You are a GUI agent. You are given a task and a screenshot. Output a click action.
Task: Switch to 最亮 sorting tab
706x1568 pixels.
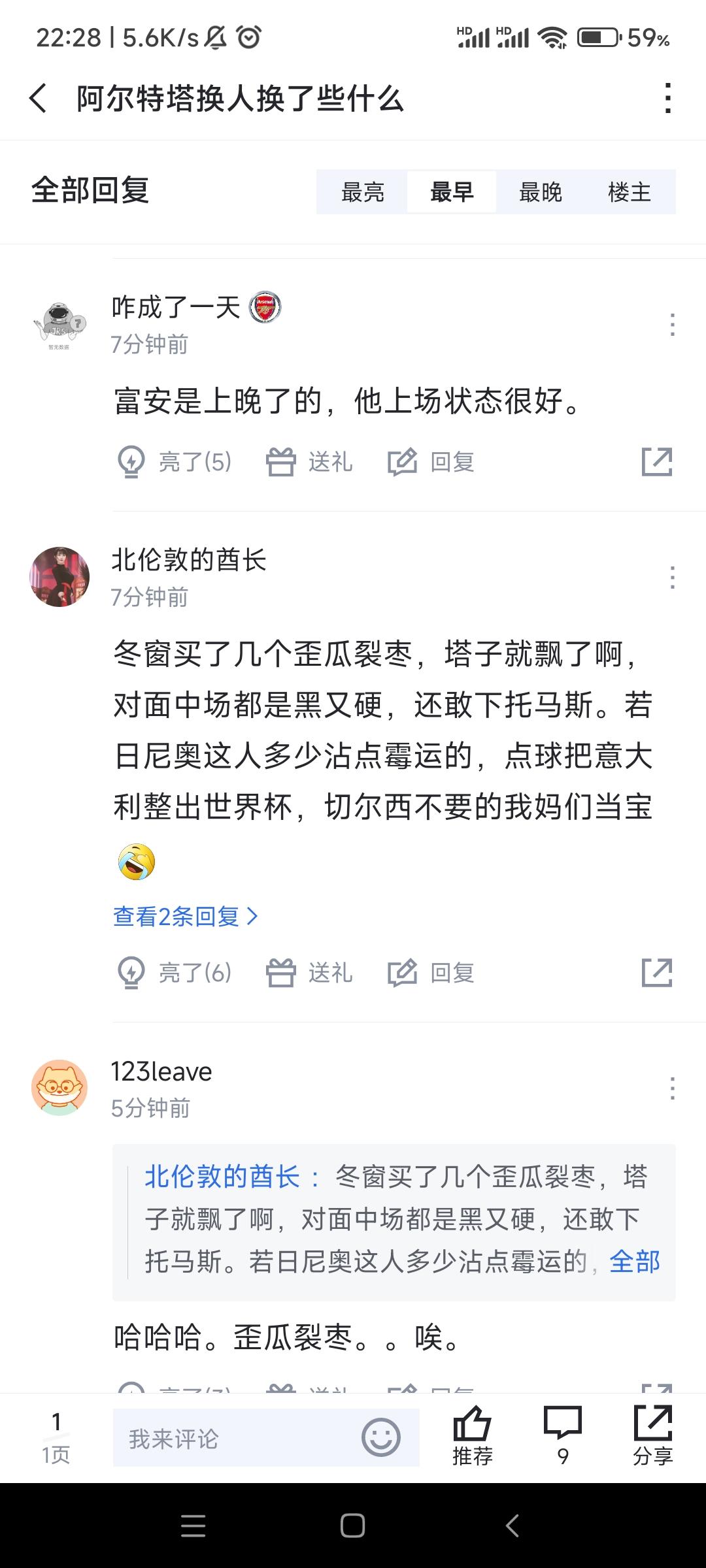click(x=362, y=192)
